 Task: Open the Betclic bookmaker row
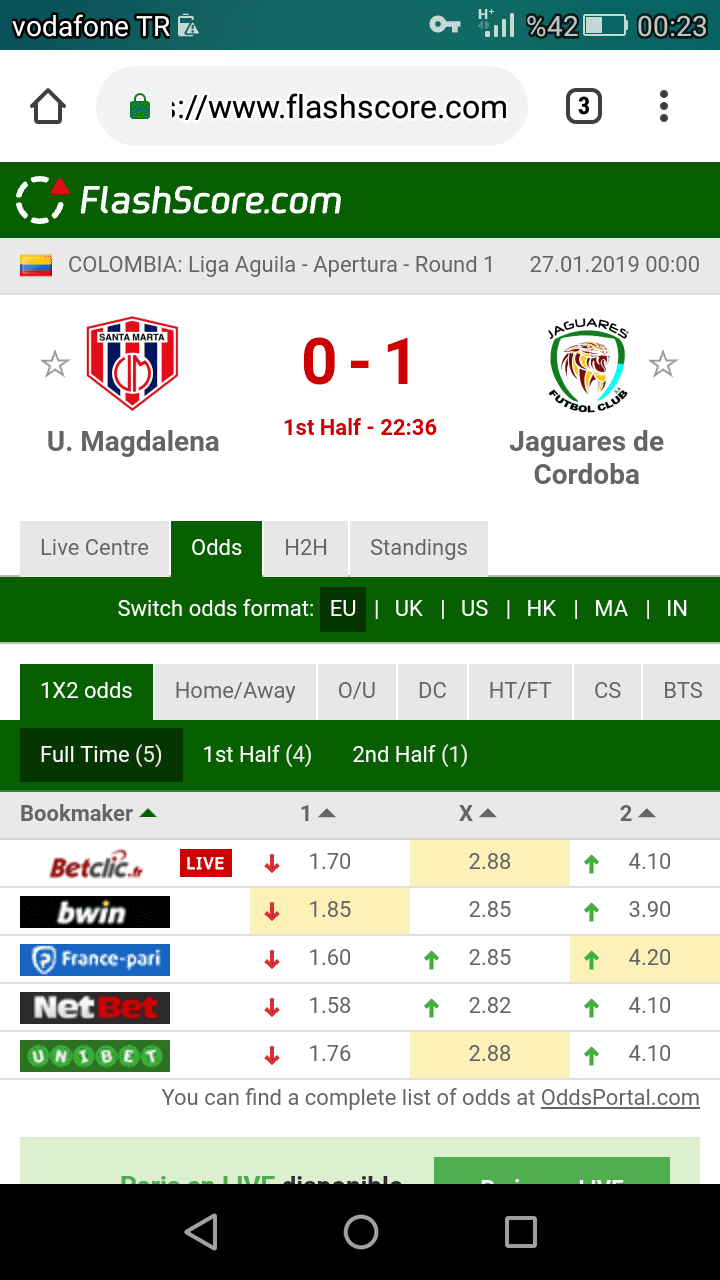(360, 863)
